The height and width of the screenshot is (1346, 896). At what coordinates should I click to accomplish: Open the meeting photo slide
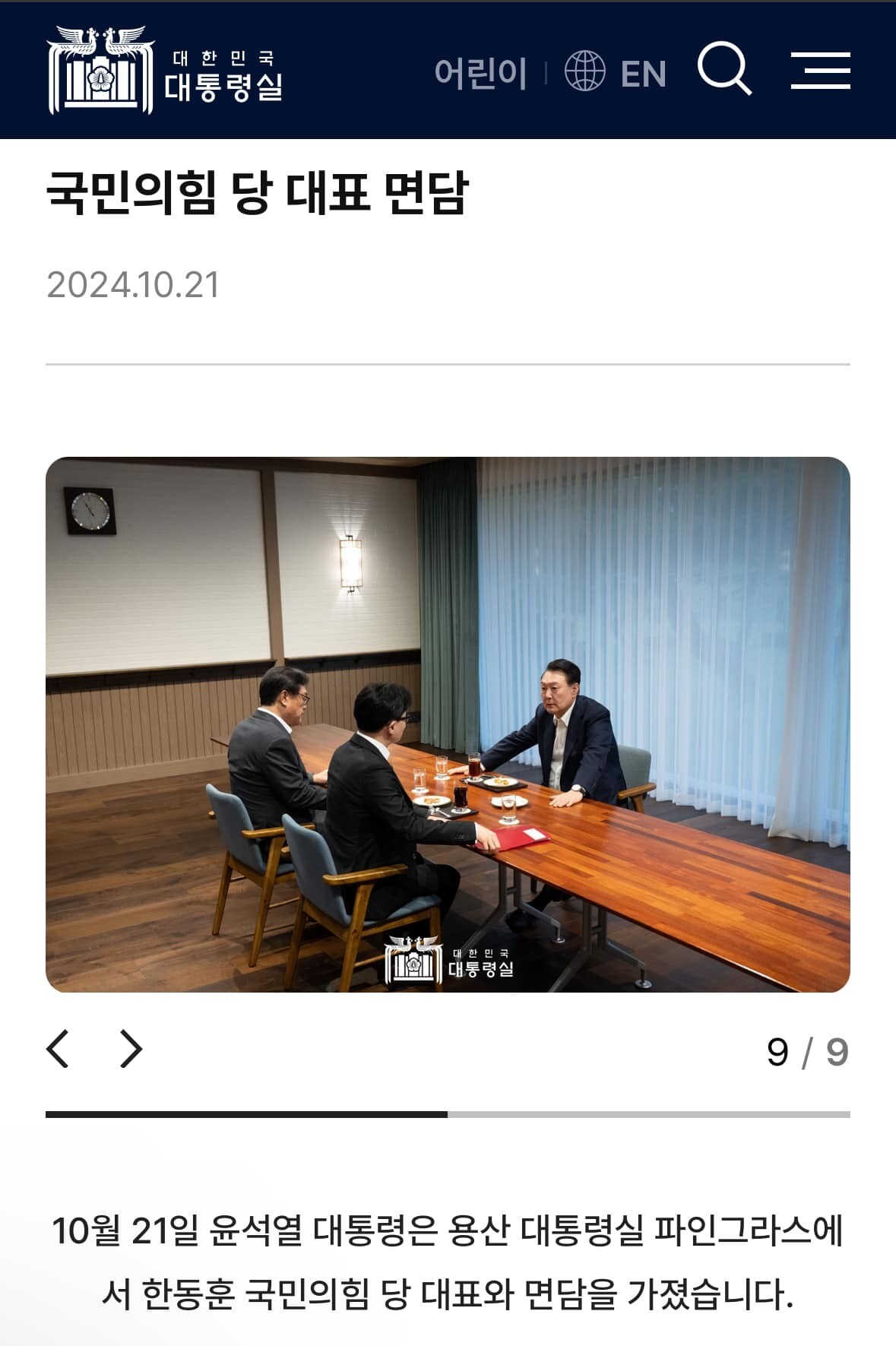pyautogui.click(x=448, y=724)
